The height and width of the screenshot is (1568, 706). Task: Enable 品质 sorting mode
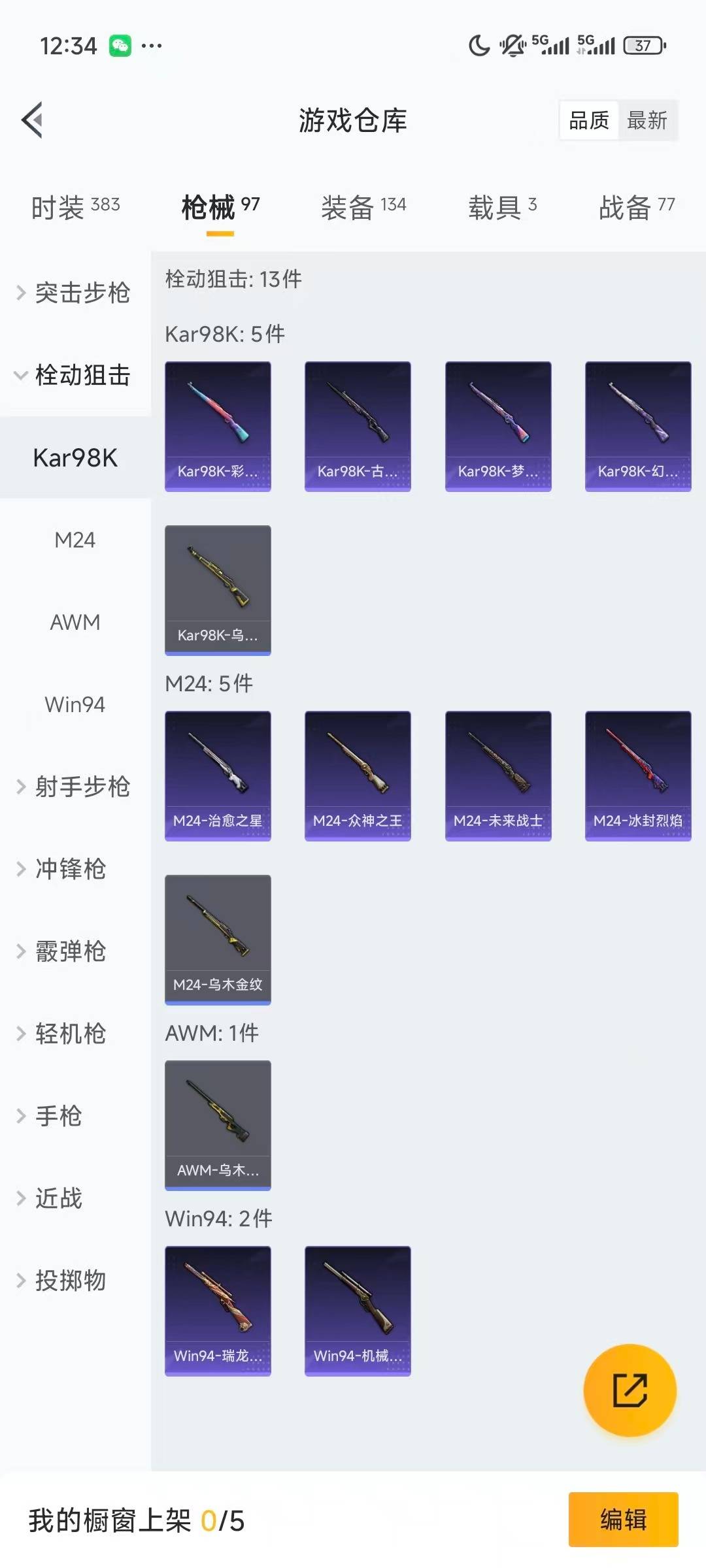588,120
